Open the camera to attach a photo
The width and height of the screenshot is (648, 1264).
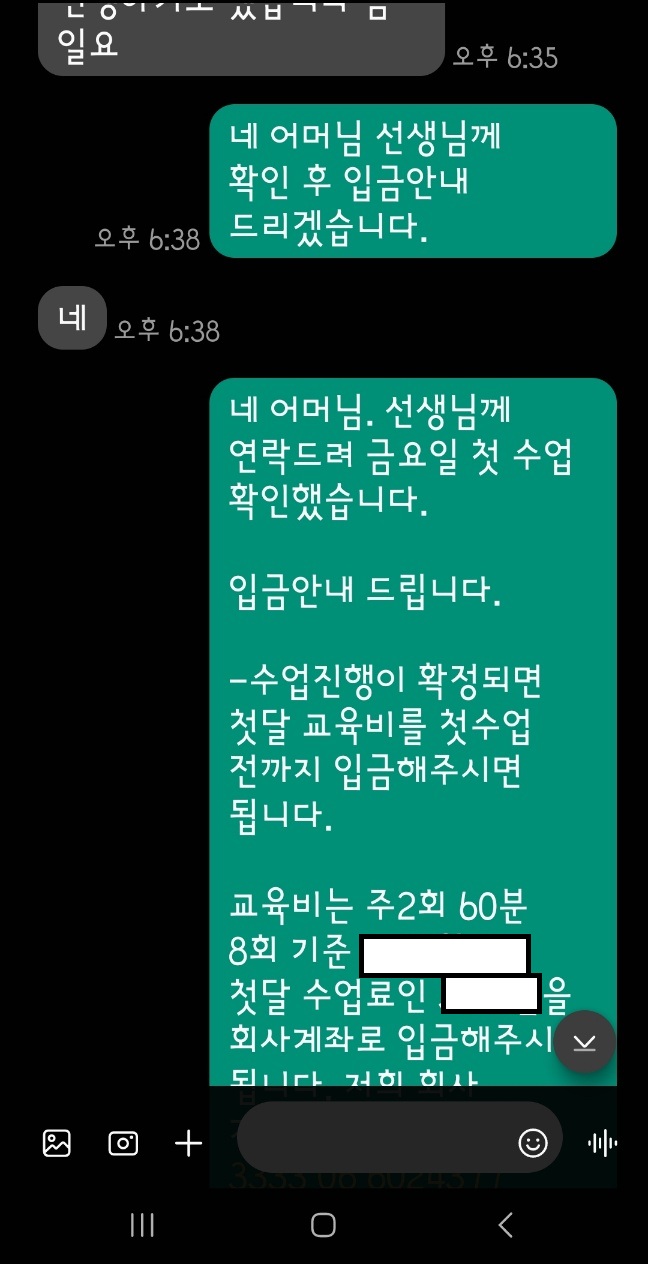(x=123, y=1143)
